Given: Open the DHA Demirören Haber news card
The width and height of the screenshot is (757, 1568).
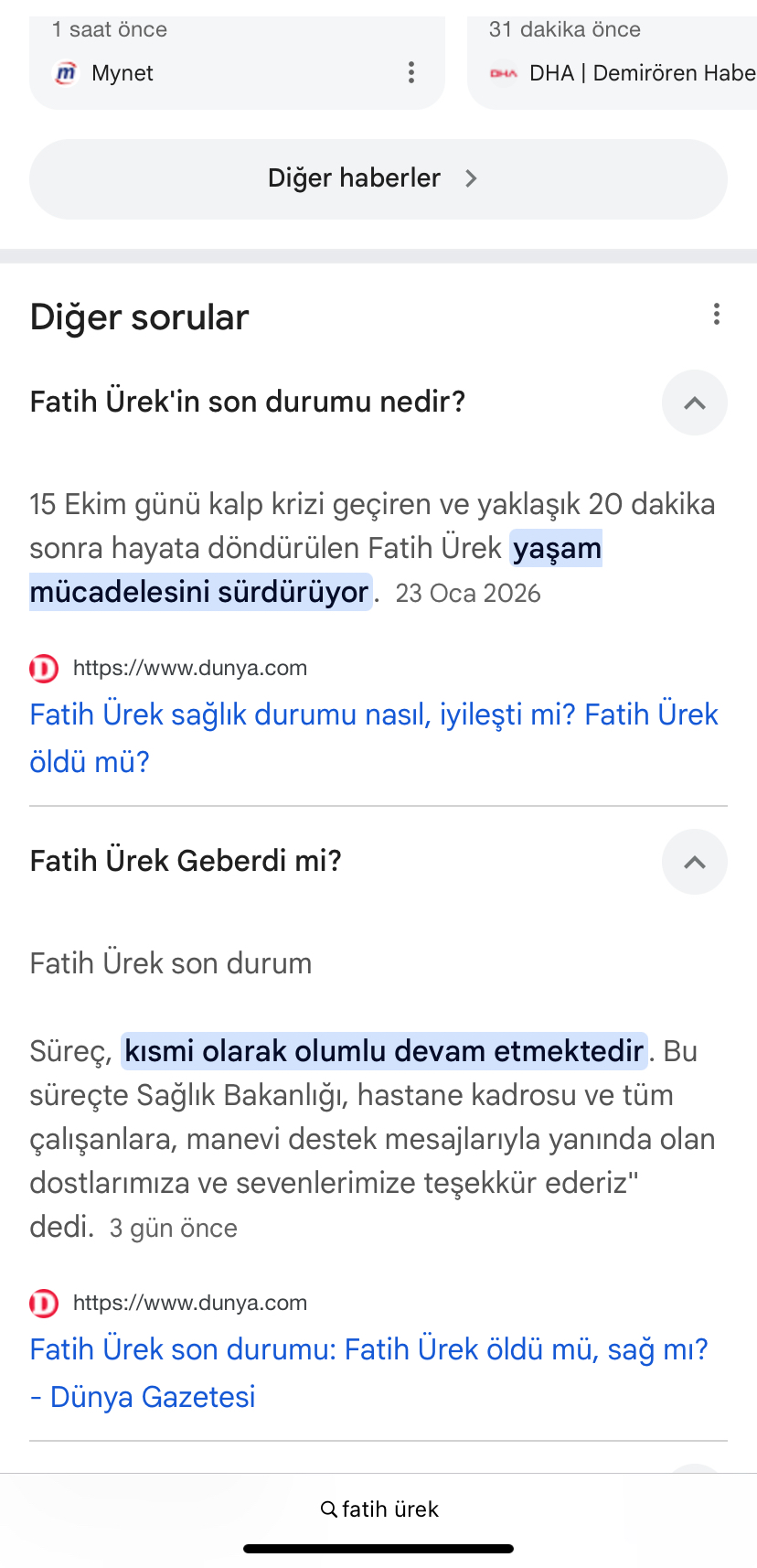Looking at the screenshot, I should pyautogui.click(x=612, y=61).
